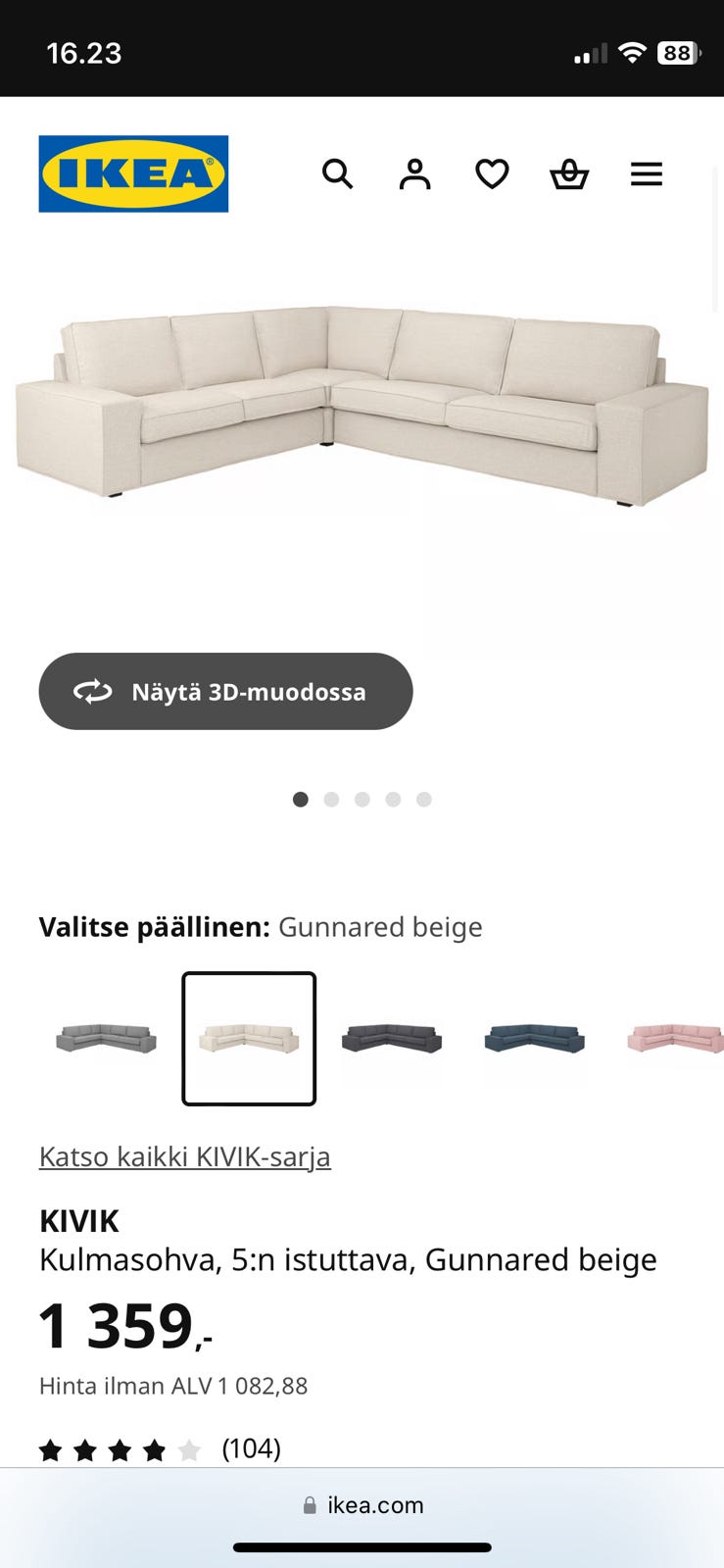Open your account profile

[414, 173]
